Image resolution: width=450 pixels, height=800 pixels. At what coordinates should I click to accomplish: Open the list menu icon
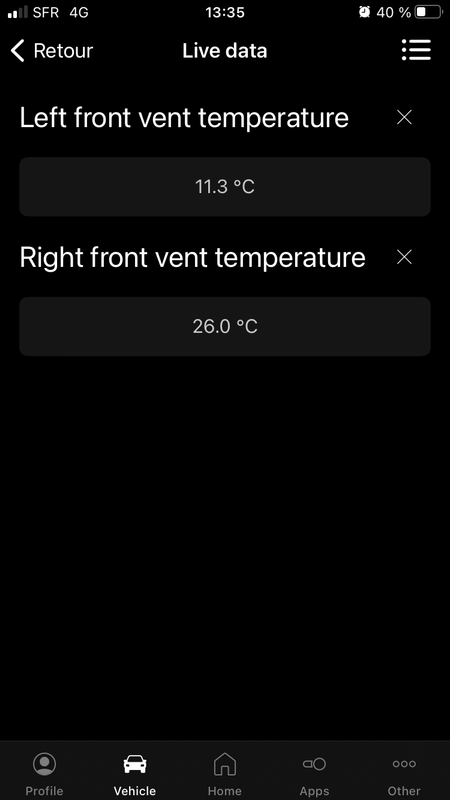416,51
